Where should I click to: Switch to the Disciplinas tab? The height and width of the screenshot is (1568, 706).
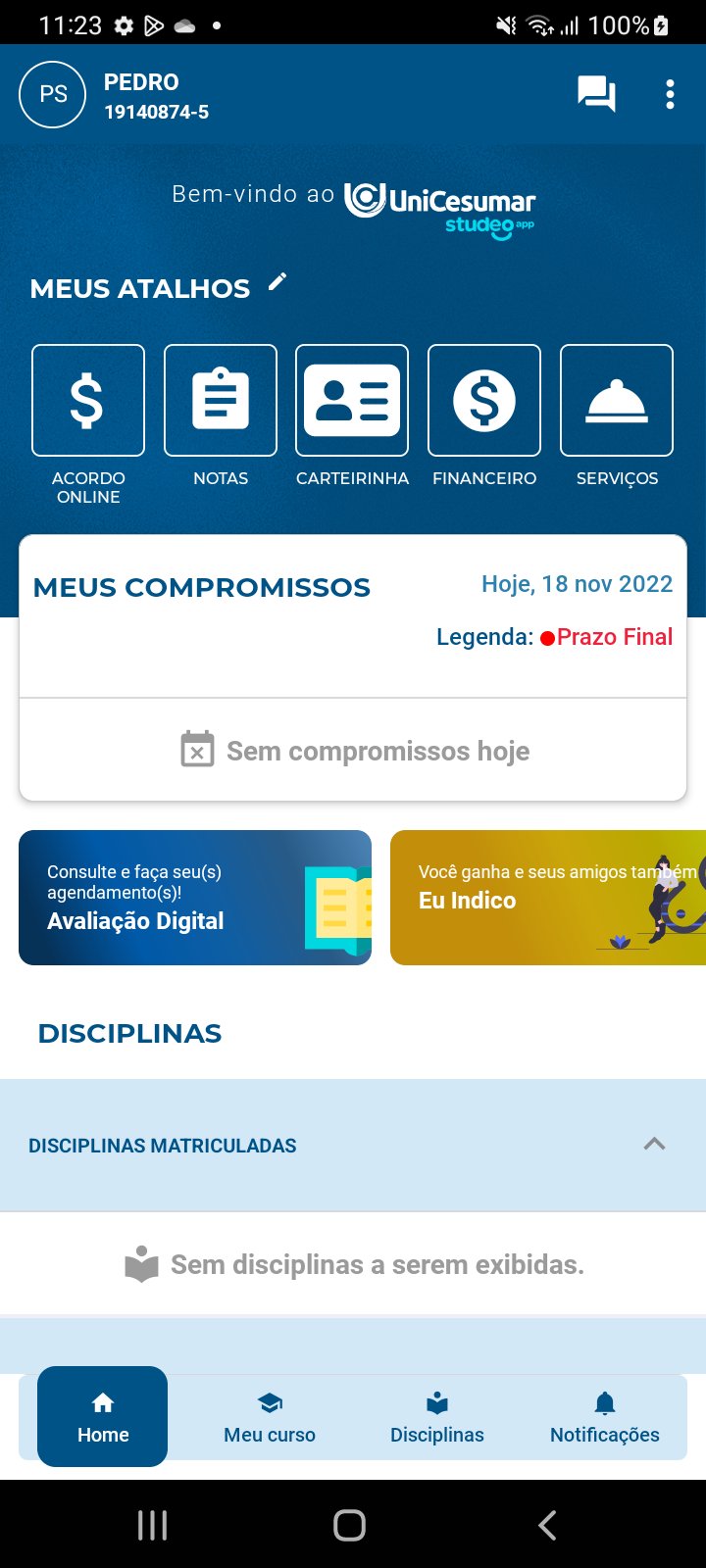(437, 1418)
